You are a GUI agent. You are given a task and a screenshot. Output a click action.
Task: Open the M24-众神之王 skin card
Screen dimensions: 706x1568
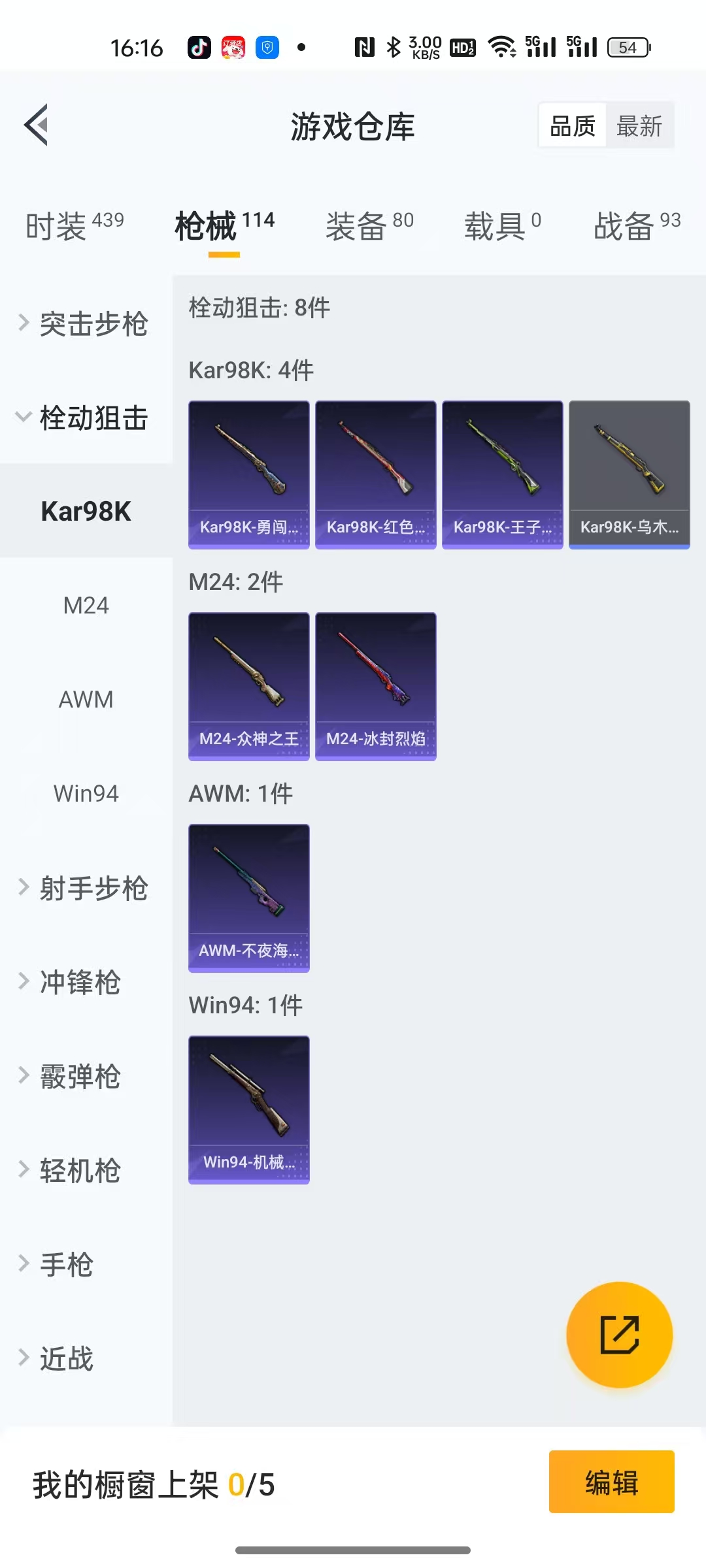[x=248, y=686]
